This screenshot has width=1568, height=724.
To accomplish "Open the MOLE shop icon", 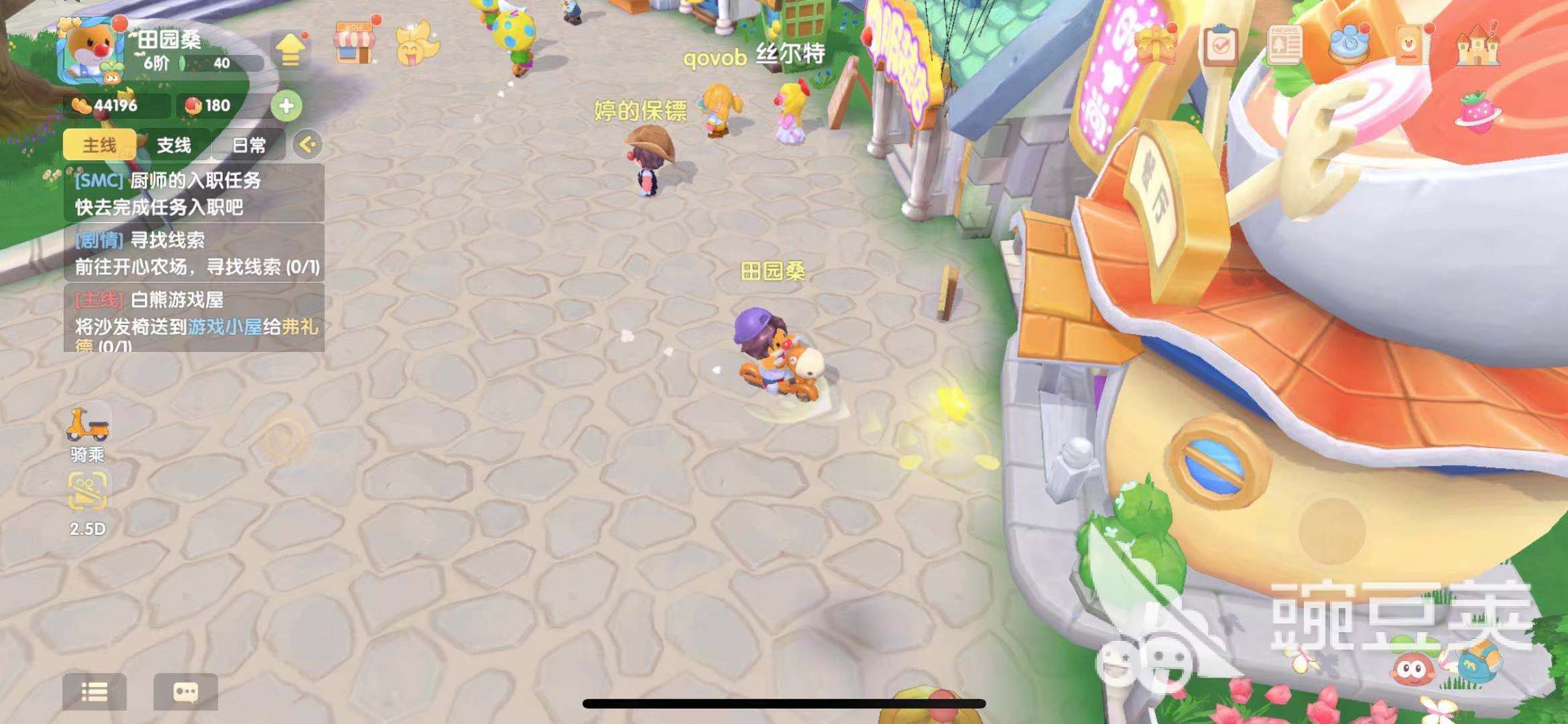I will point(353,44).
